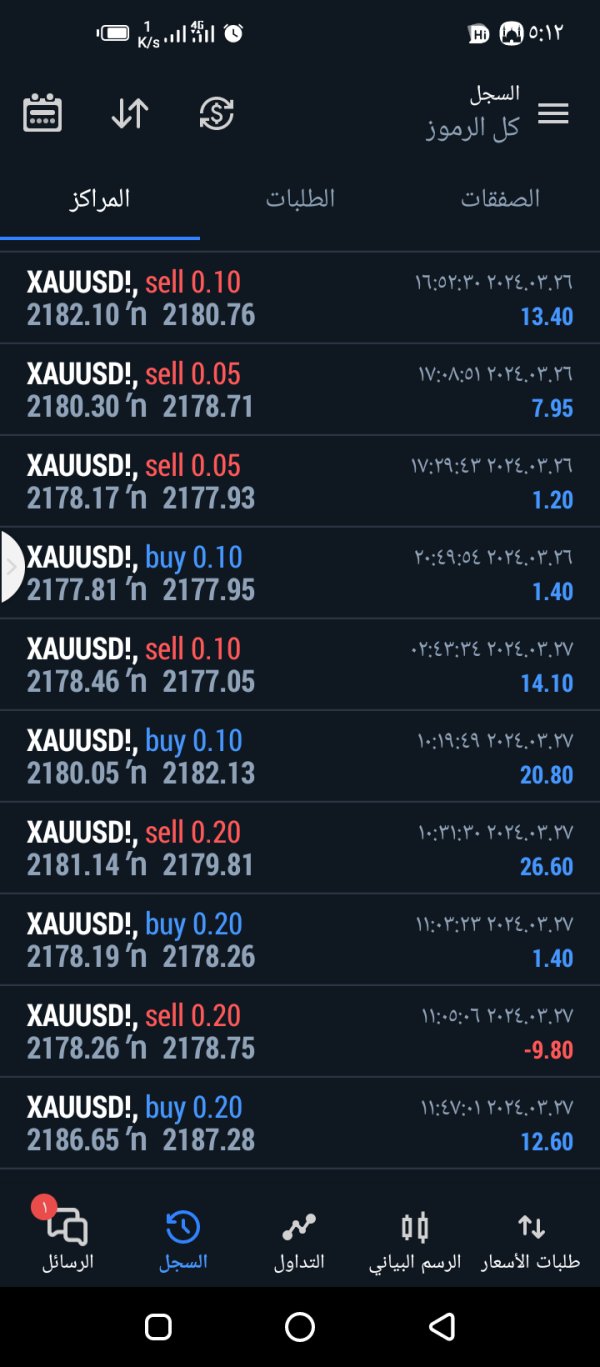Switch to the المراكز tab

[100, 198]
